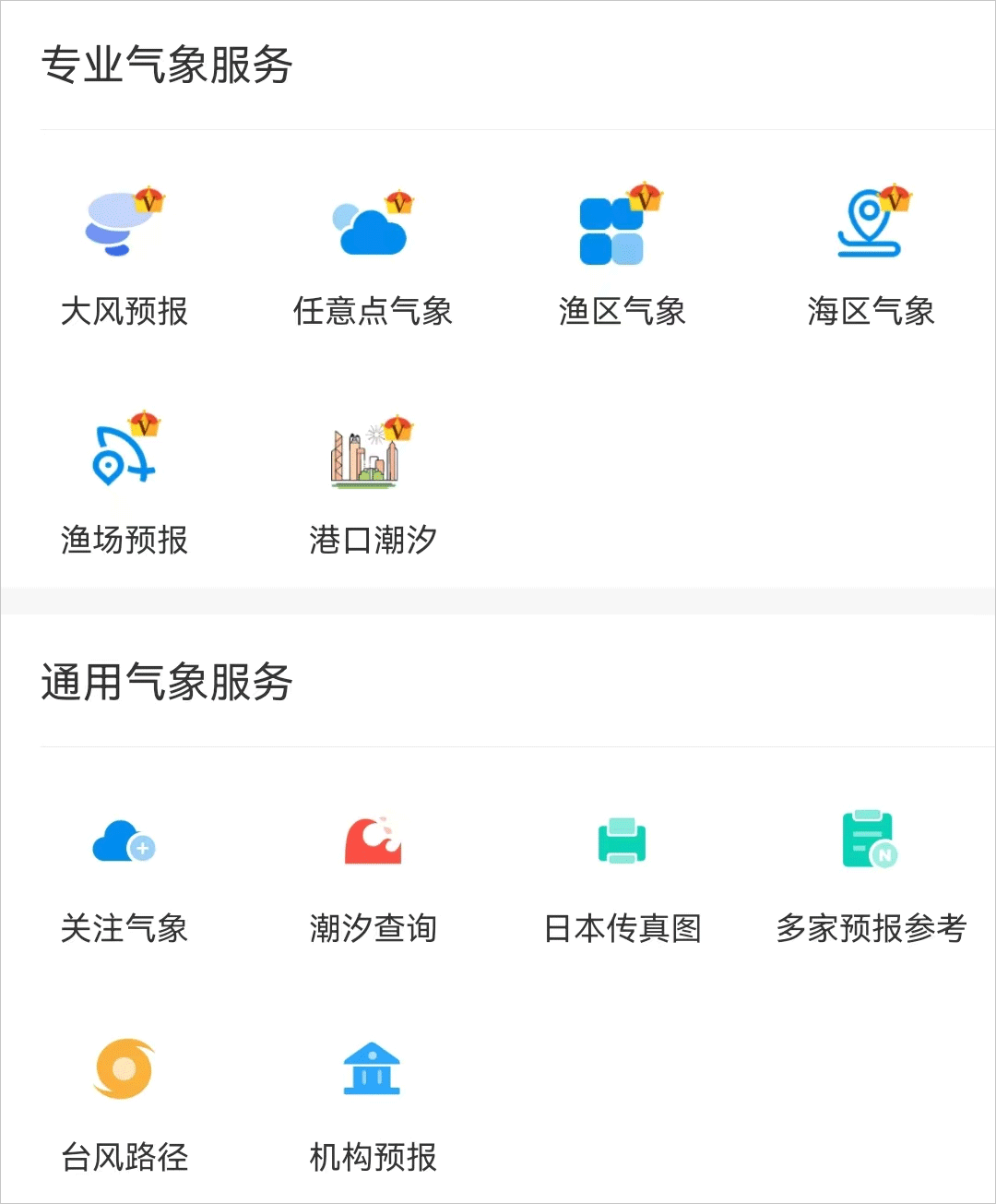
Task: Open 渔区气象 fishing zone weather
Action: tap(622, 258)
